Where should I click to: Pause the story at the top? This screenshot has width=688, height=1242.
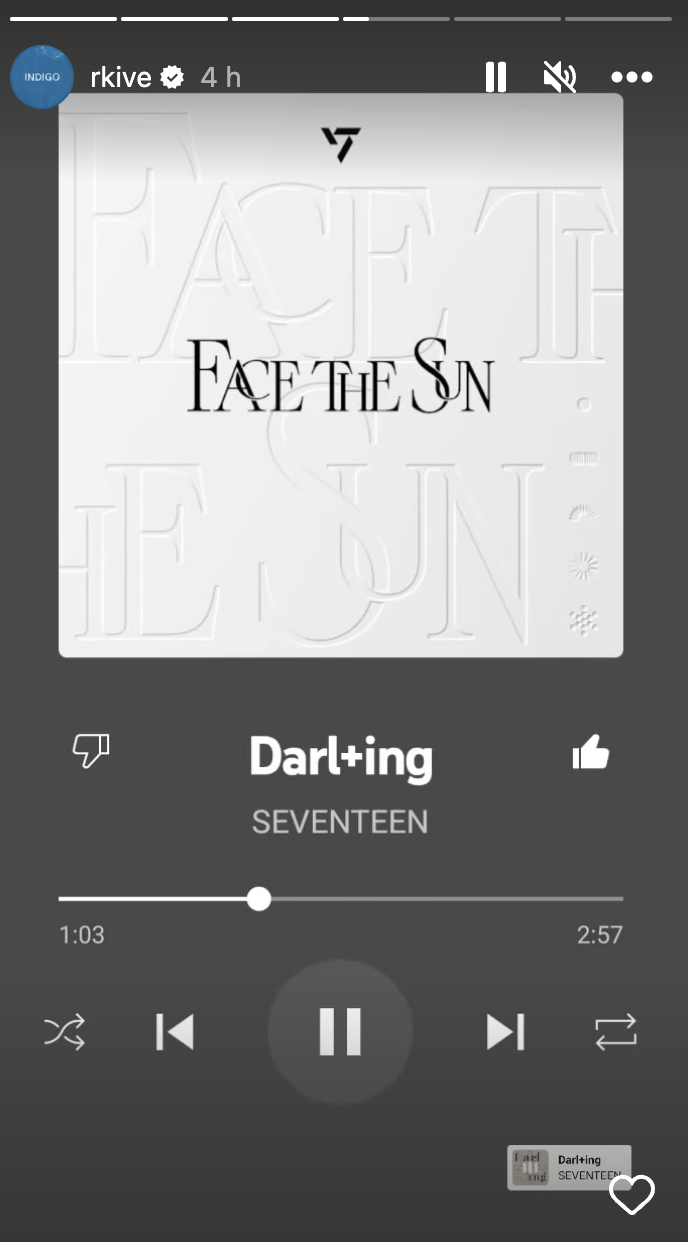(496, 77)
